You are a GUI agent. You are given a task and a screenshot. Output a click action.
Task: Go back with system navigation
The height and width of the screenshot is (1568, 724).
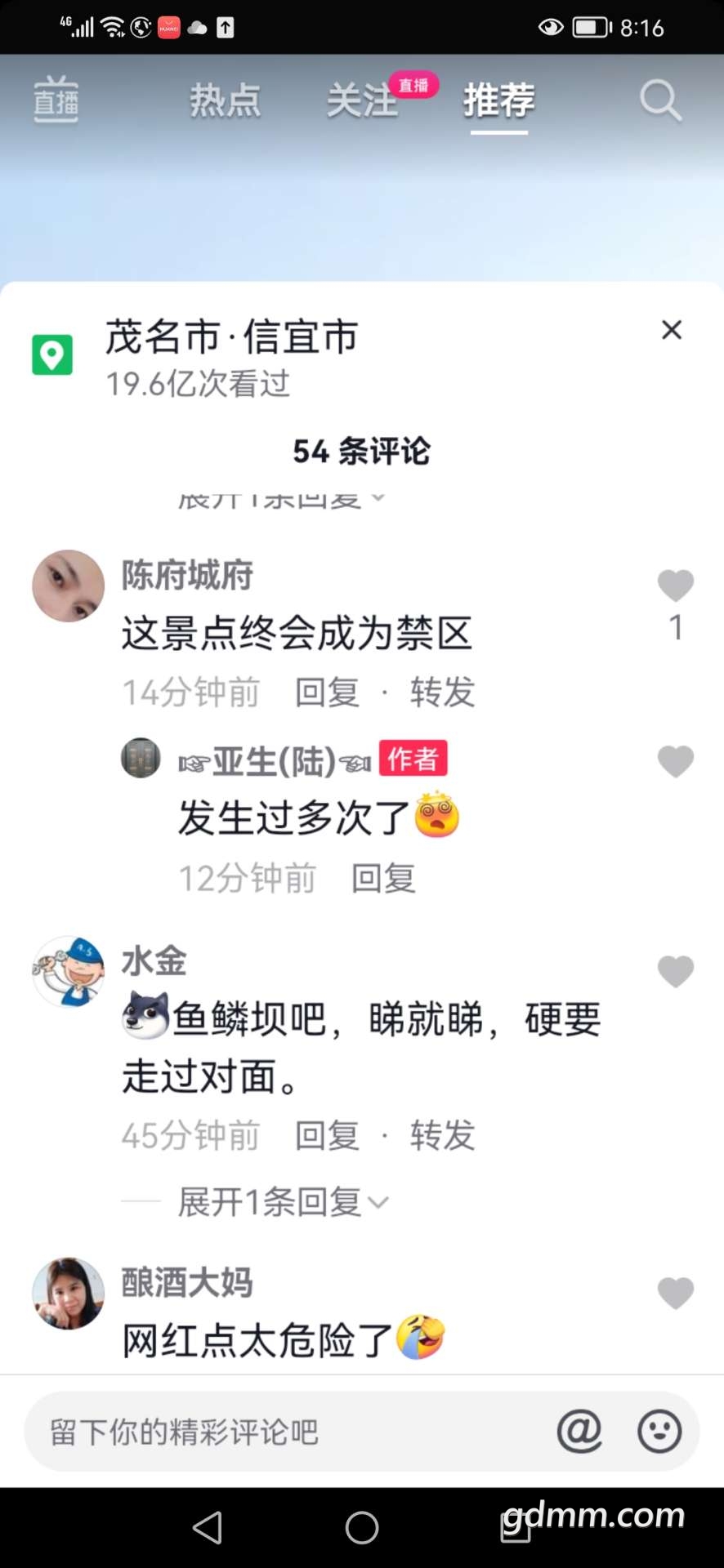208,1527
